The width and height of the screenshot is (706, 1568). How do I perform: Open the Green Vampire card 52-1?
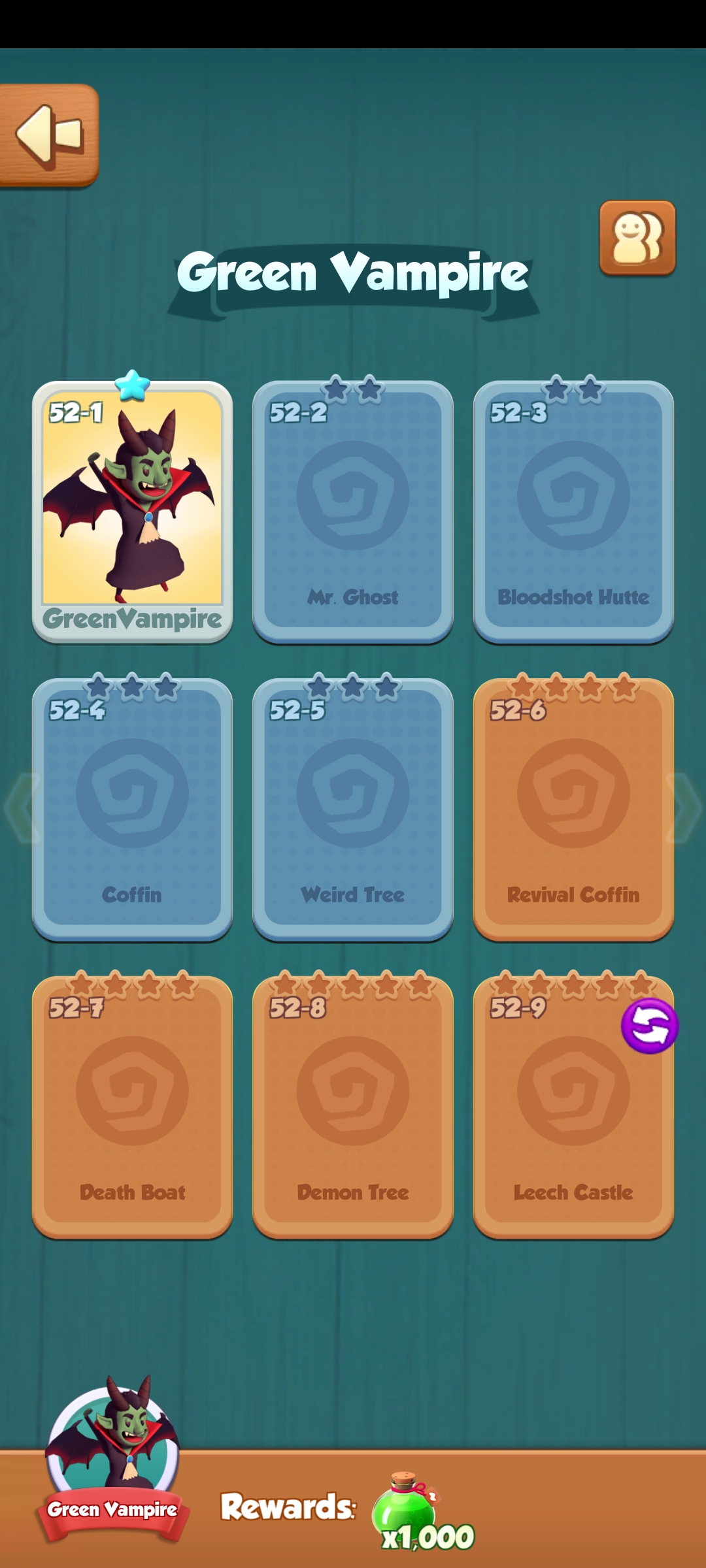click(132, 511)
